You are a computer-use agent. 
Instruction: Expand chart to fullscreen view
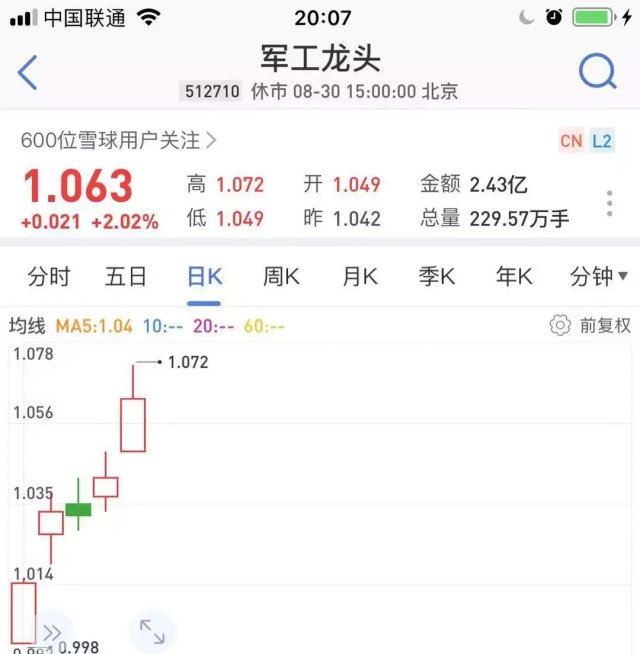click(x=152, y=632)
